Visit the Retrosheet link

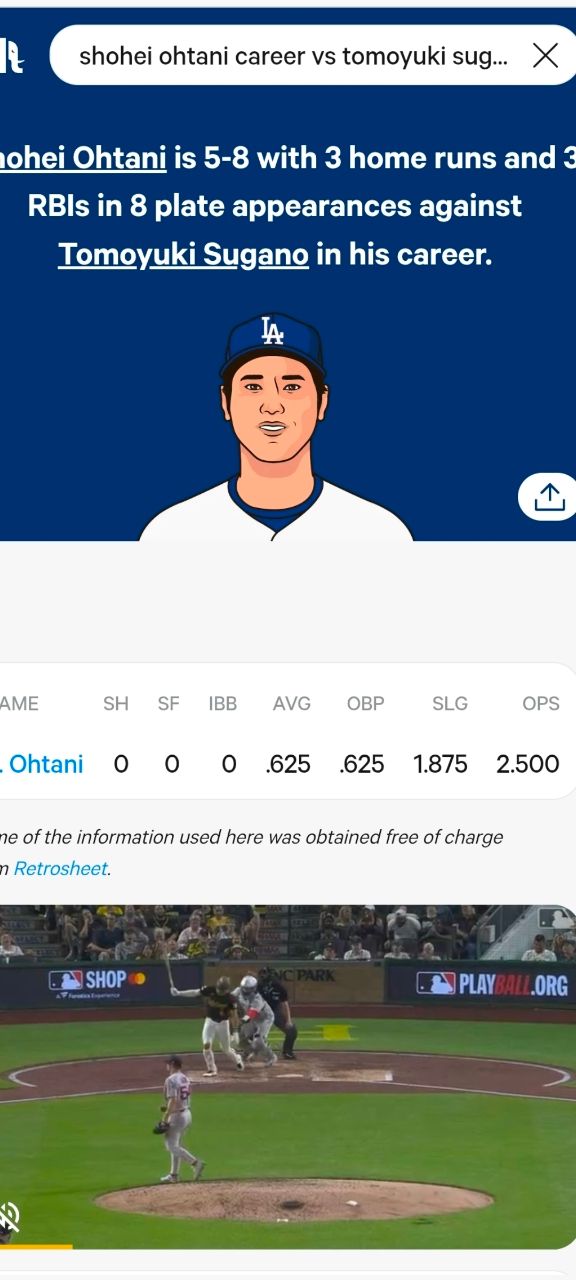60,869
